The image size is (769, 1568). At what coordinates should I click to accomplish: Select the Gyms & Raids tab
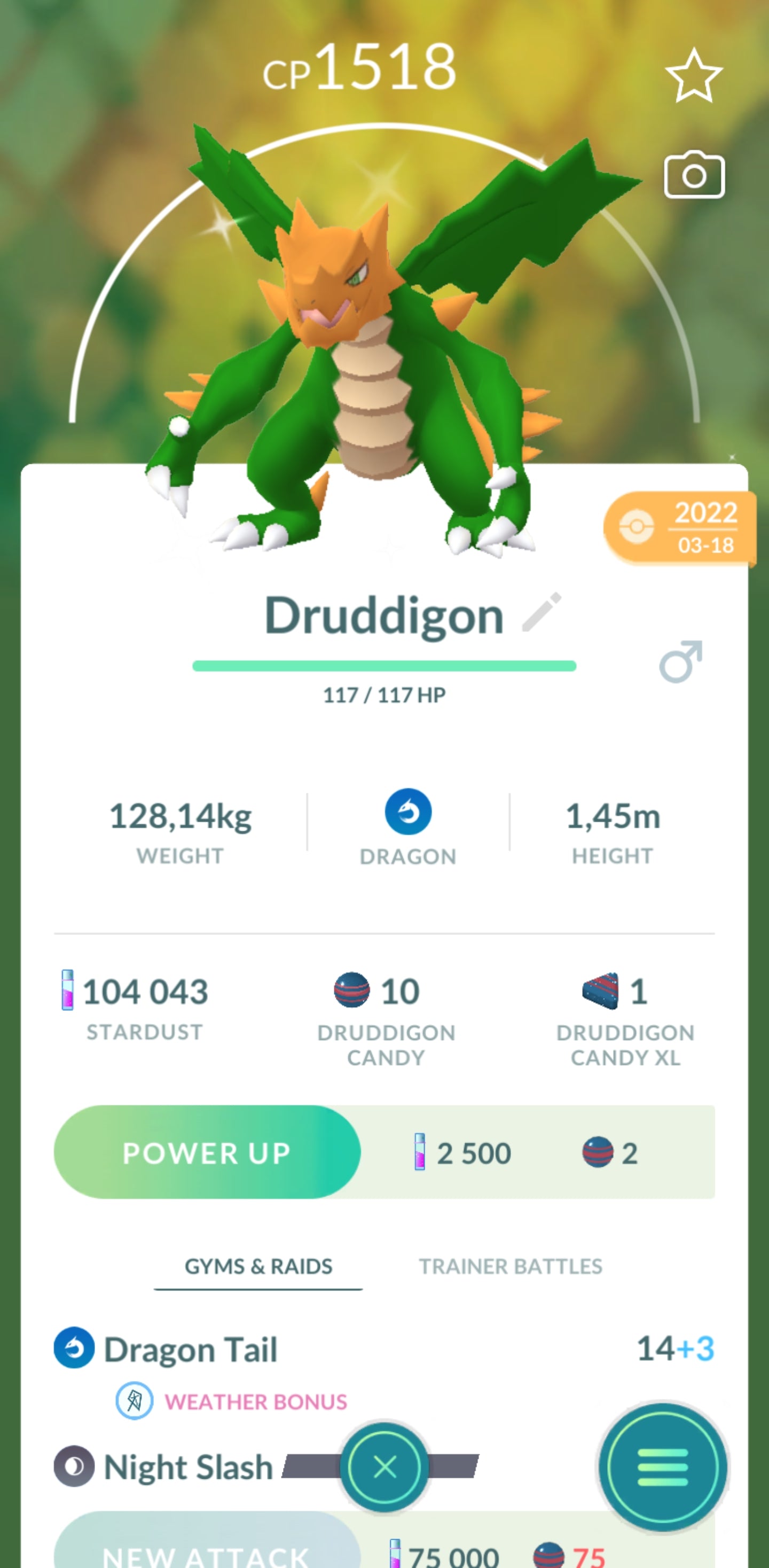click(258, 1266)
